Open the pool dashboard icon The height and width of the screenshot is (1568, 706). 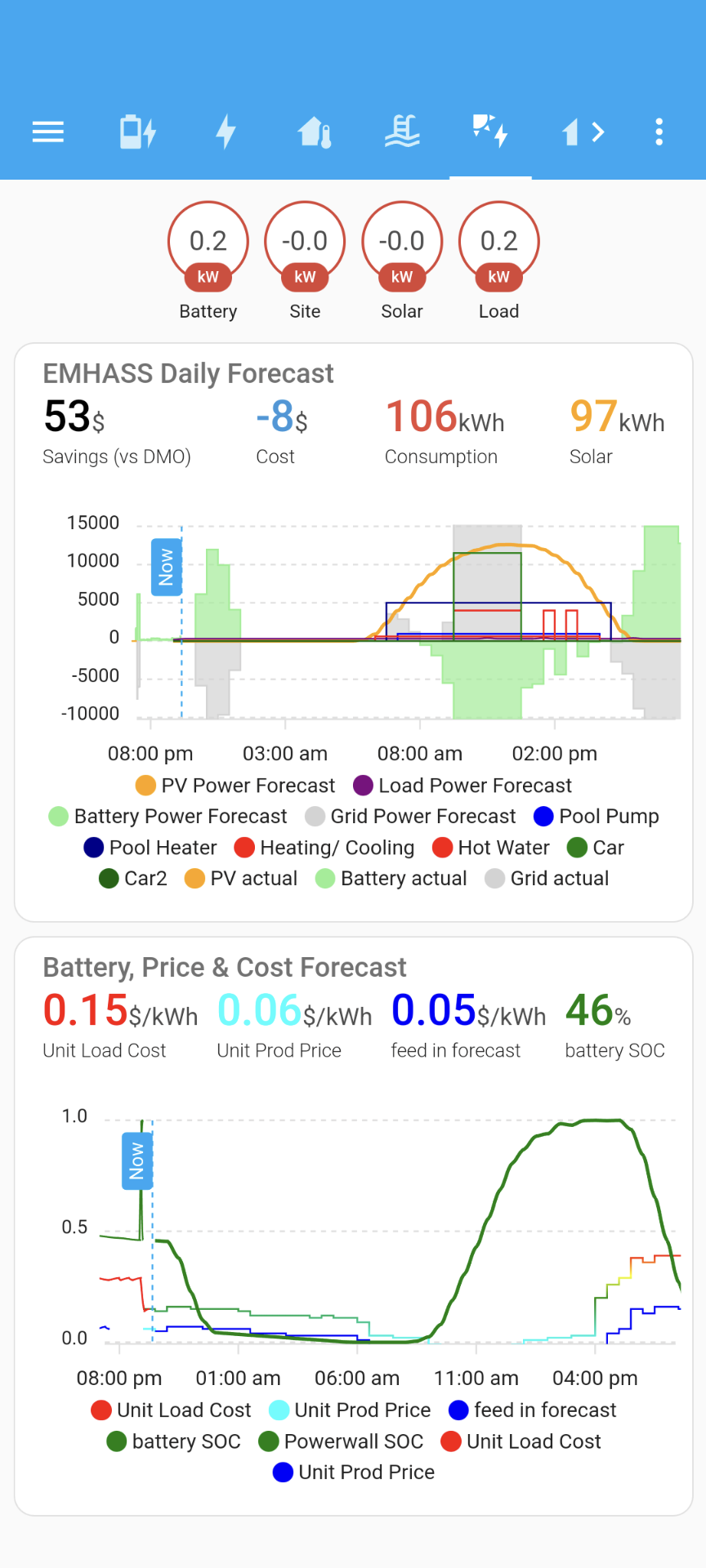click(402, 131)
